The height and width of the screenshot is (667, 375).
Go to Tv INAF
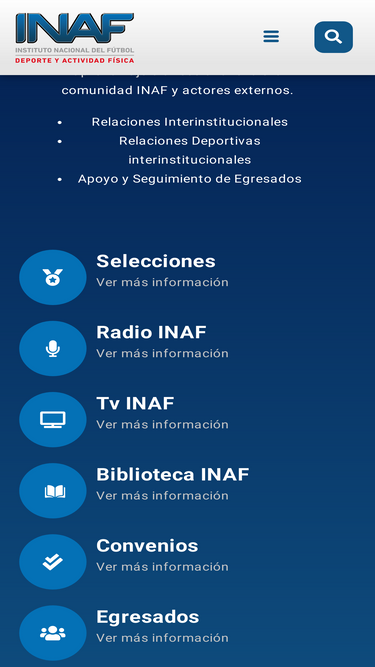coord(135,403)
